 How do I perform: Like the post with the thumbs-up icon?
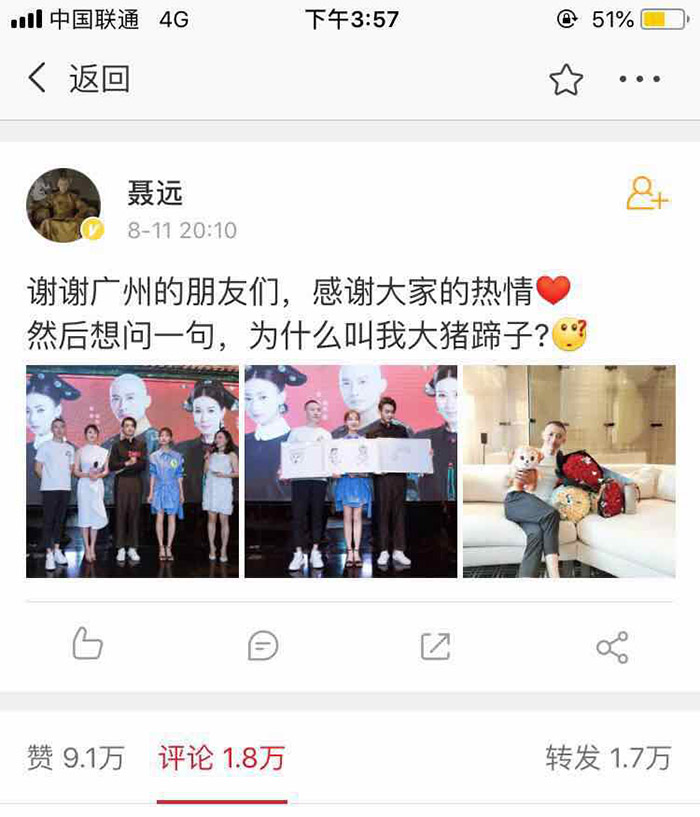[88, 646]
